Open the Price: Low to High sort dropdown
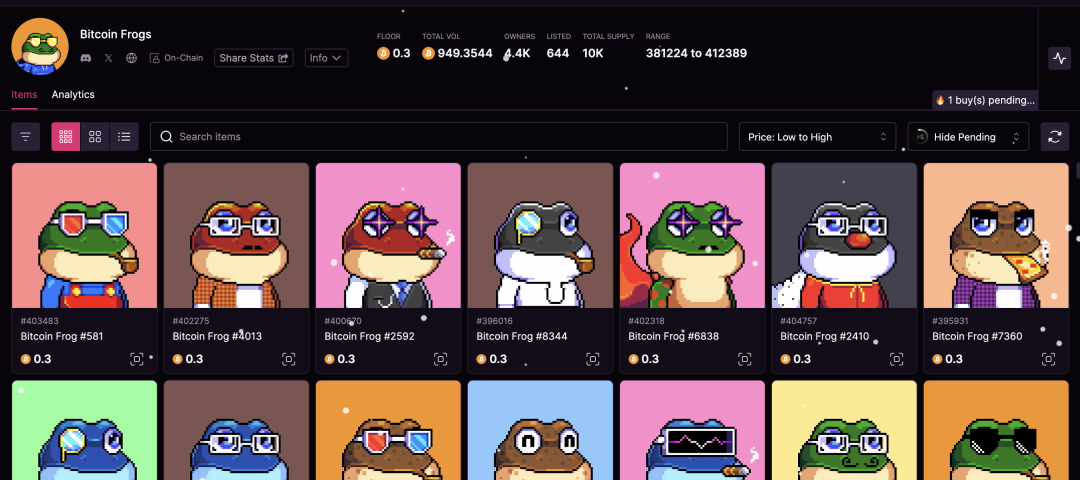 [x=817, y=137]
